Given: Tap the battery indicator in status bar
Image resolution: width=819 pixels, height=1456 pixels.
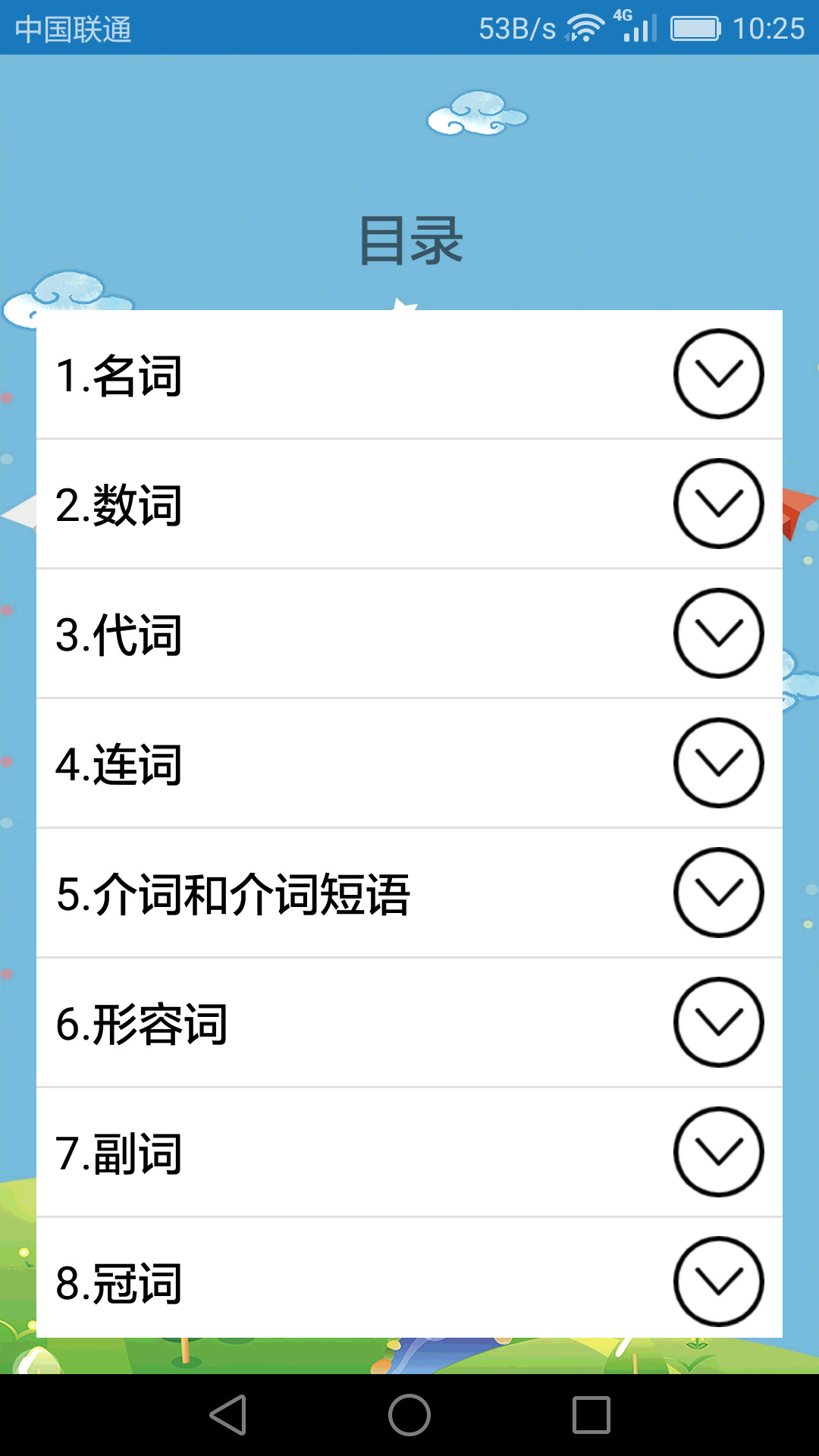Looking at the screenshot, I should point(695,25).
